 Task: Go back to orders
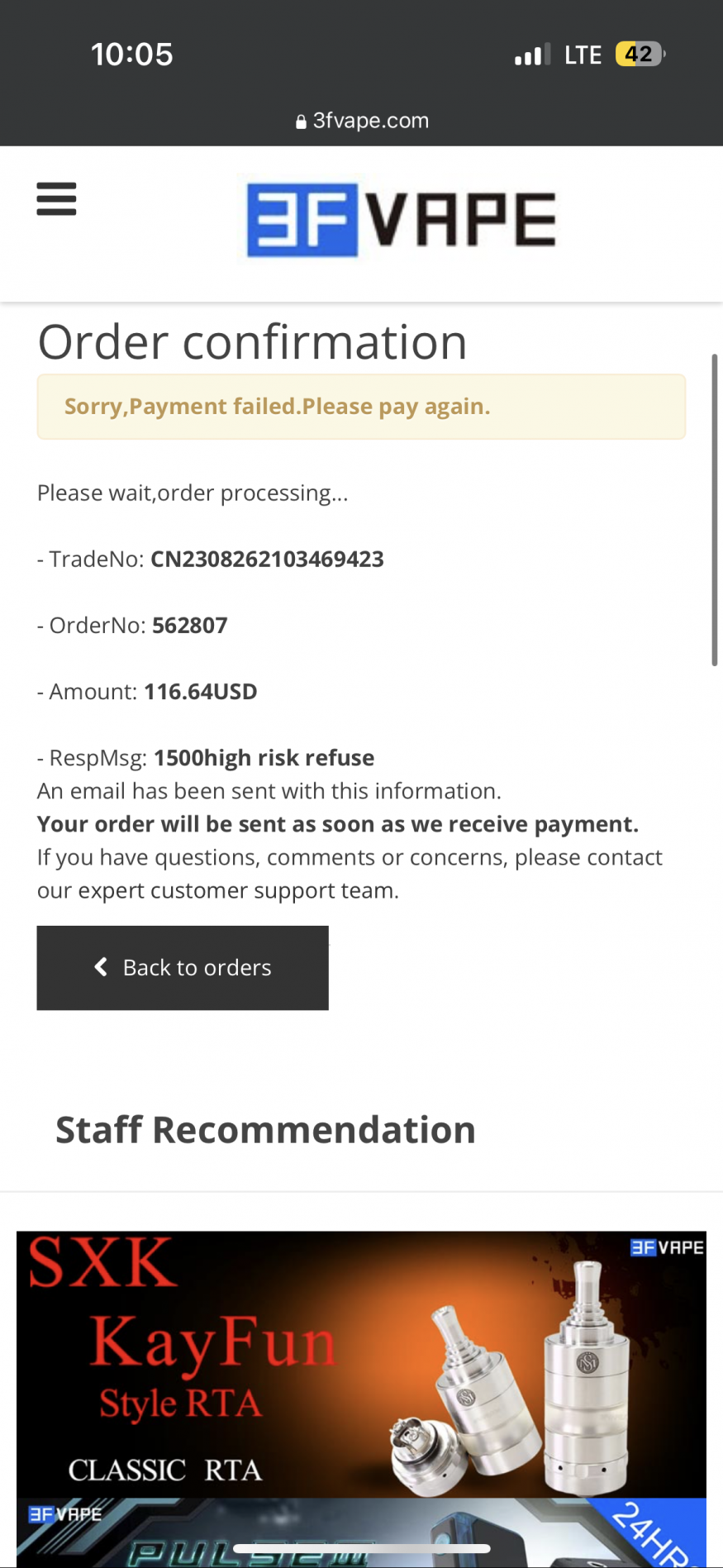click(183, 968)
